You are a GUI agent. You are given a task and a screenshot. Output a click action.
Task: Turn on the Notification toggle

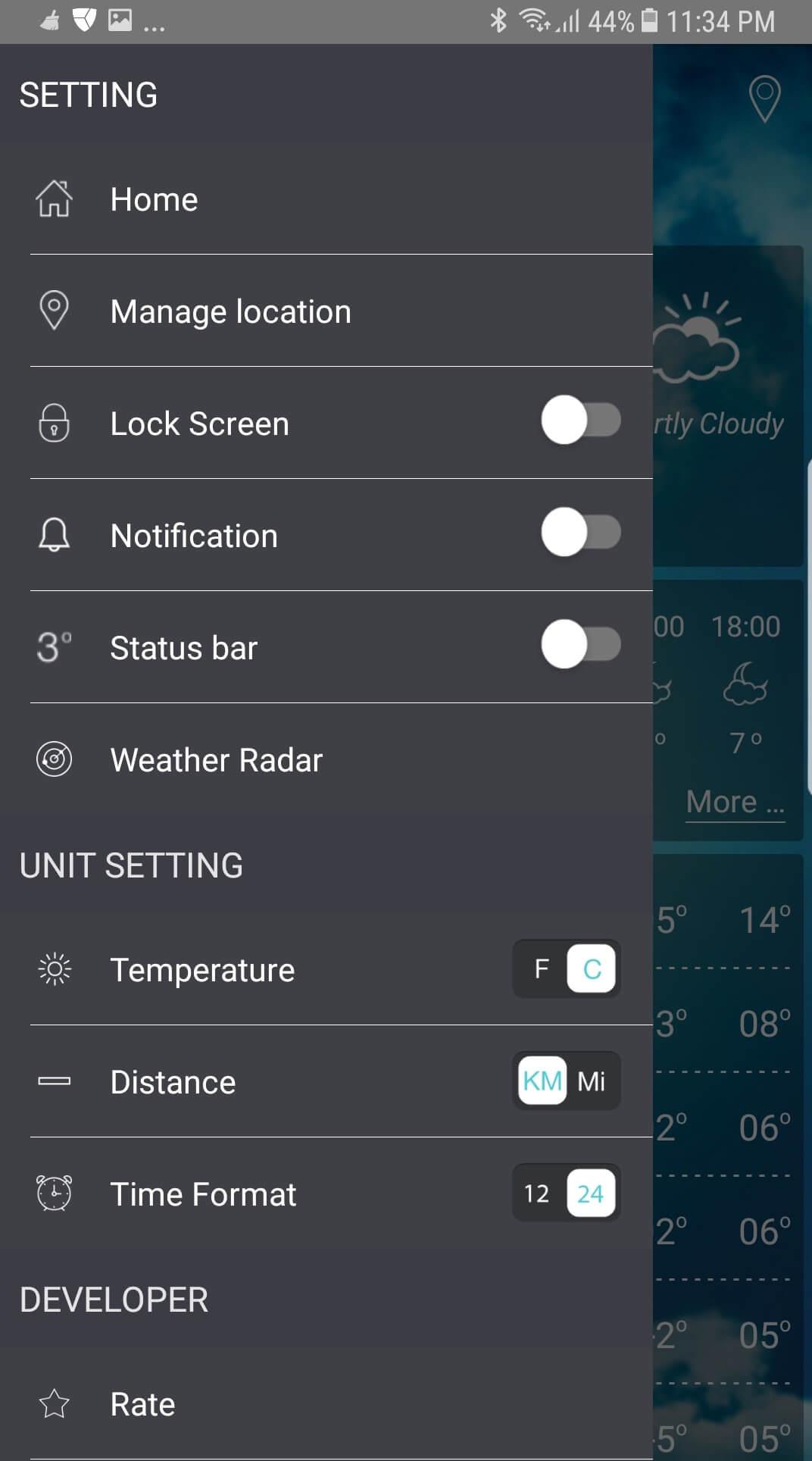[x=580, y=533]
